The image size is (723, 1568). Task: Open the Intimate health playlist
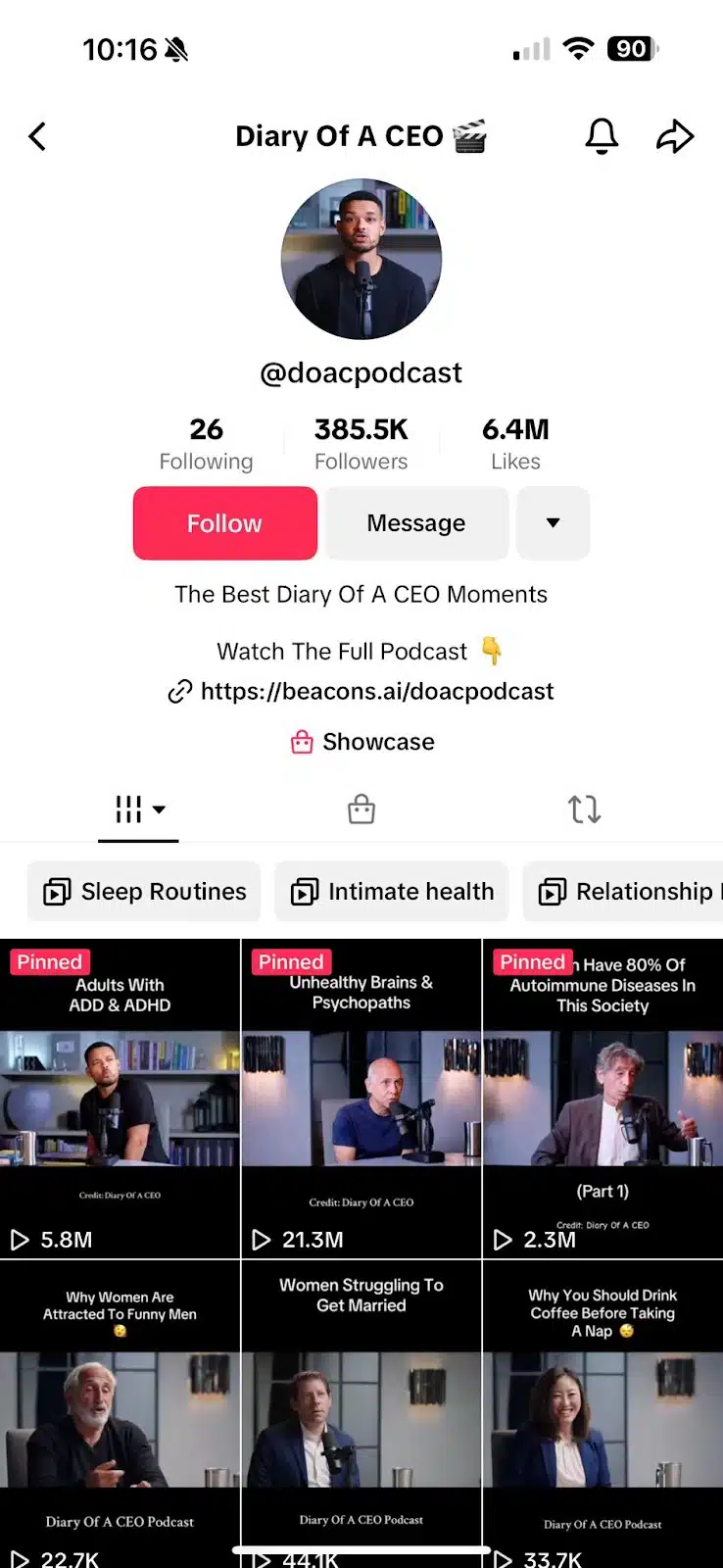(x=392, y=892)
